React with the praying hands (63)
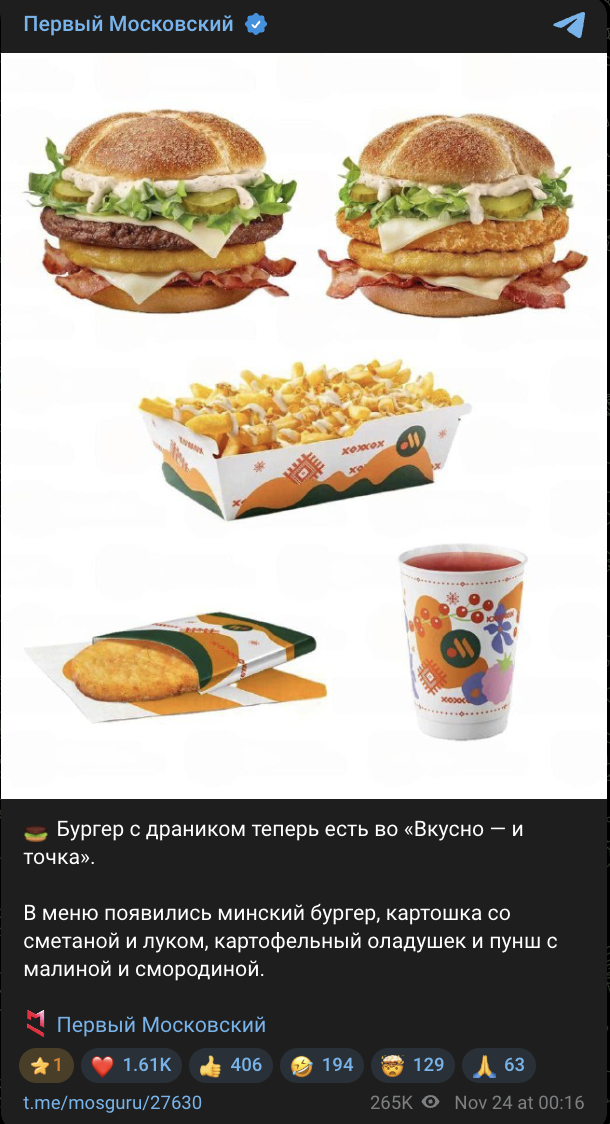610x1124 pixels. (x=500, y=1065)
